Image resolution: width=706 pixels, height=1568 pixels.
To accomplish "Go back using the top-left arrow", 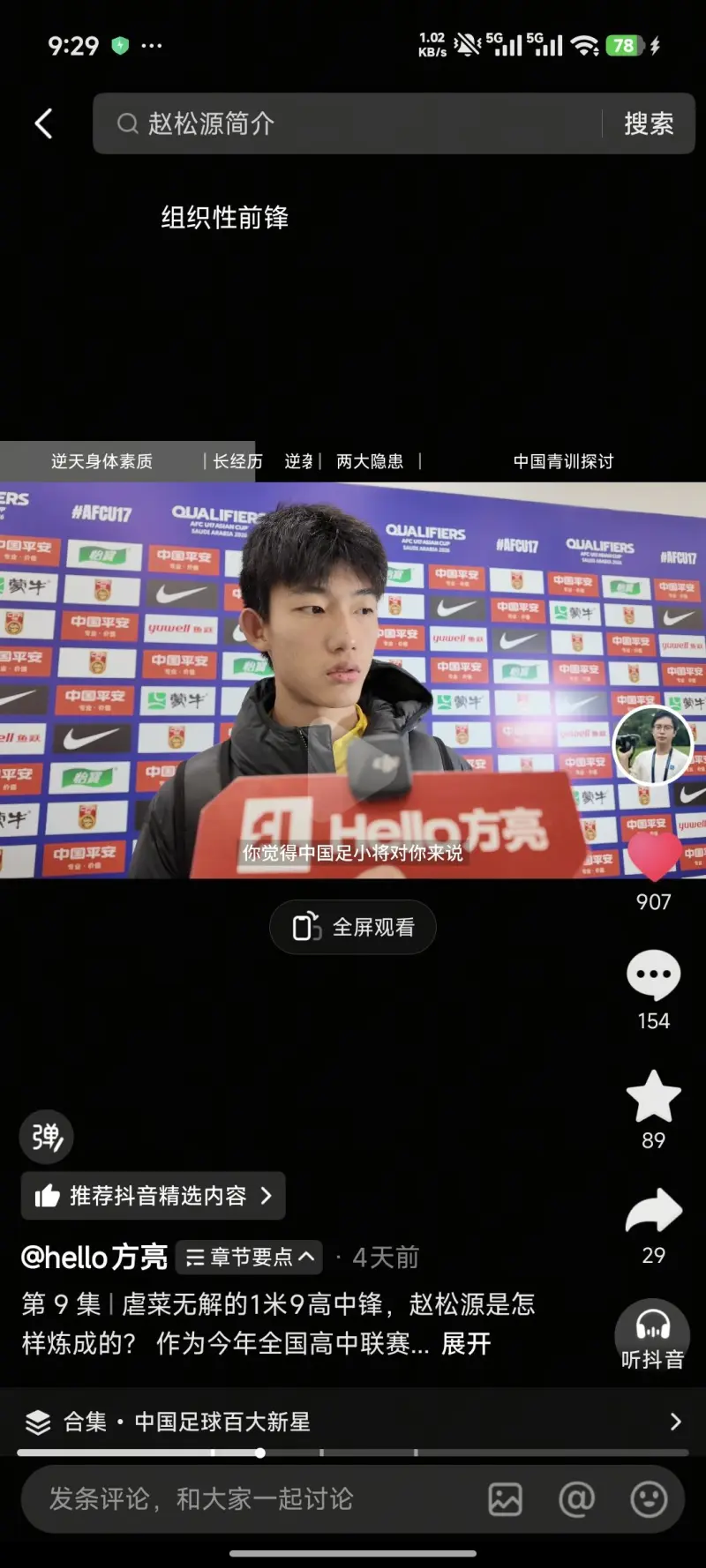I will 43,123.
